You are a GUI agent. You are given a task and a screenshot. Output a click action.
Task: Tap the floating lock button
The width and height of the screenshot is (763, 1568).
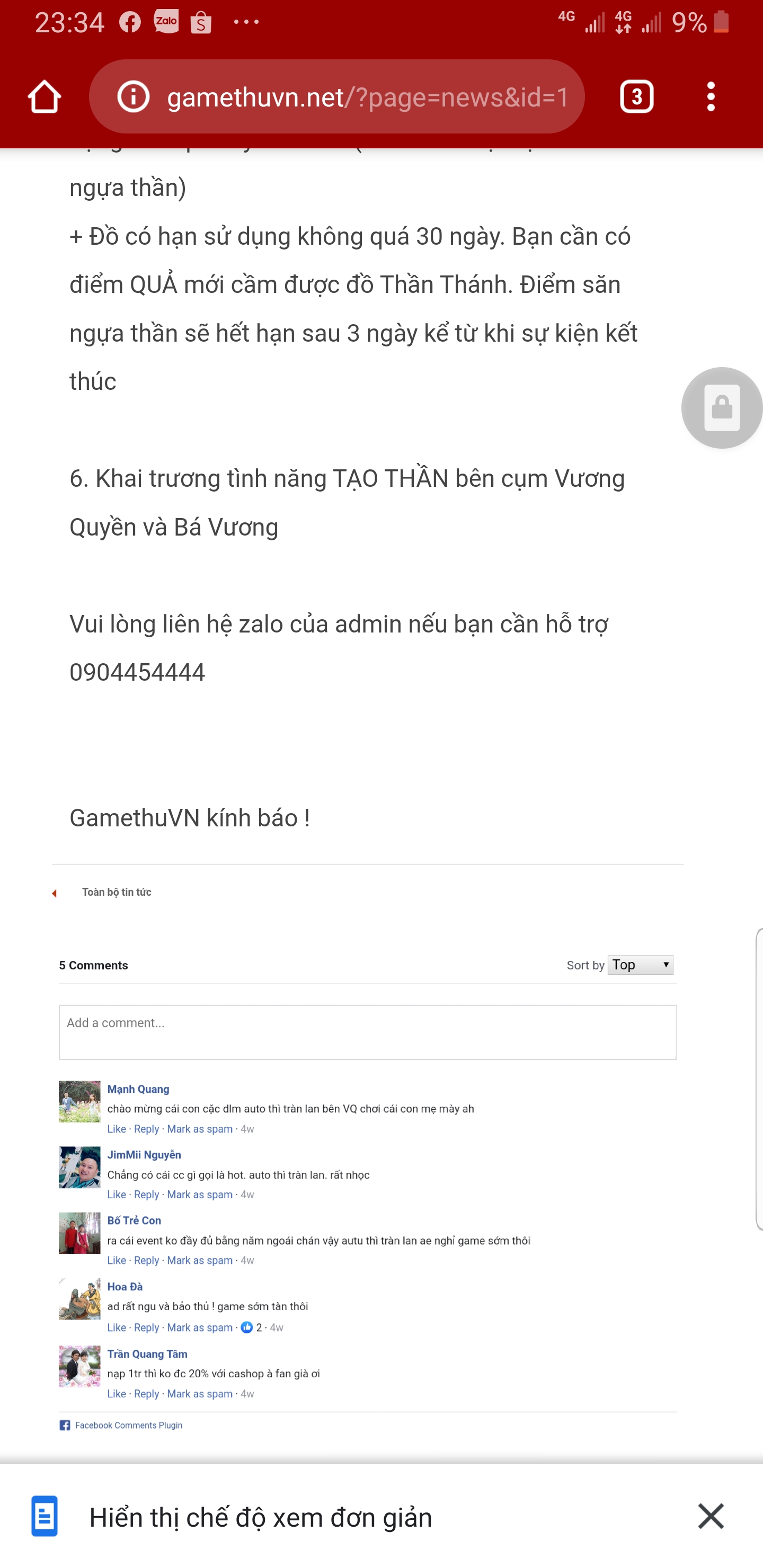click(x=722, y=407)
